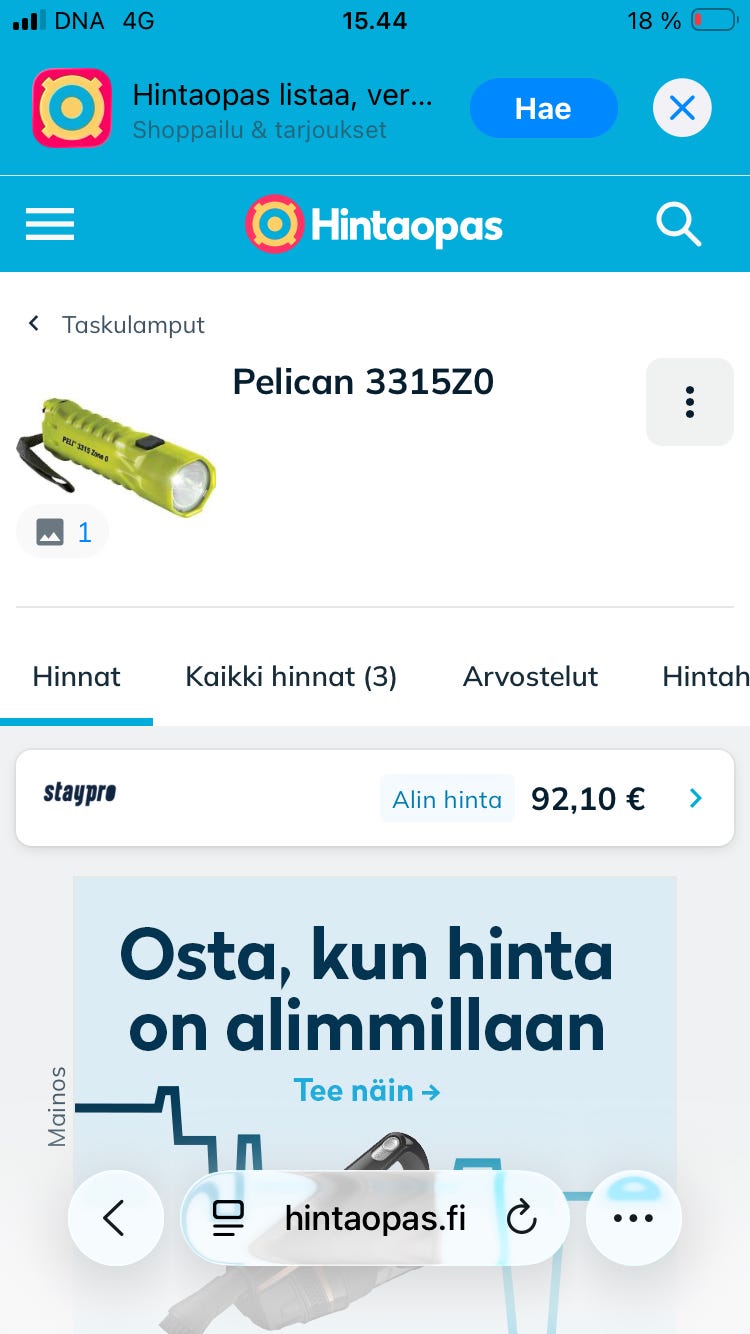
Task: Open the Staypro 92,10 € offer
Action: (x=375, y=798)
